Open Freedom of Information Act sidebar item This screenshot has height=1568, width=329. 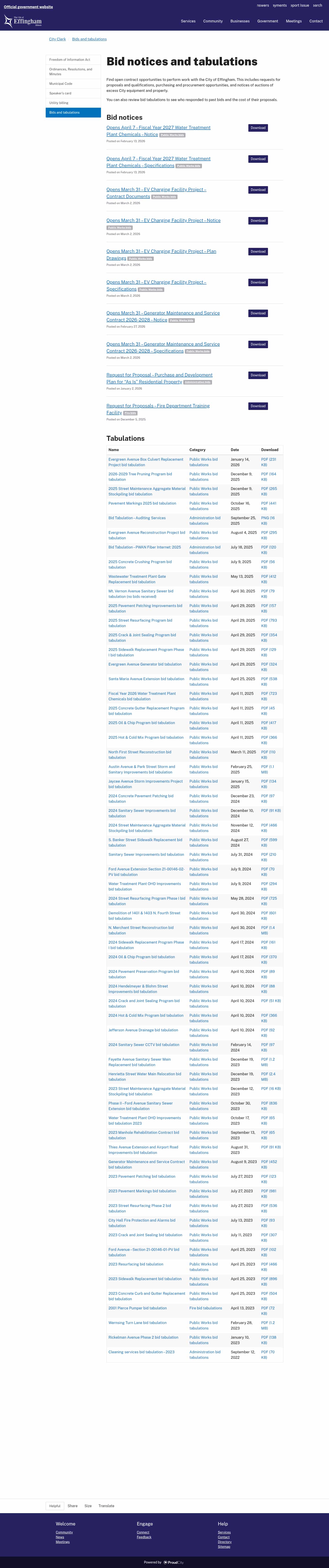(70, 60)
